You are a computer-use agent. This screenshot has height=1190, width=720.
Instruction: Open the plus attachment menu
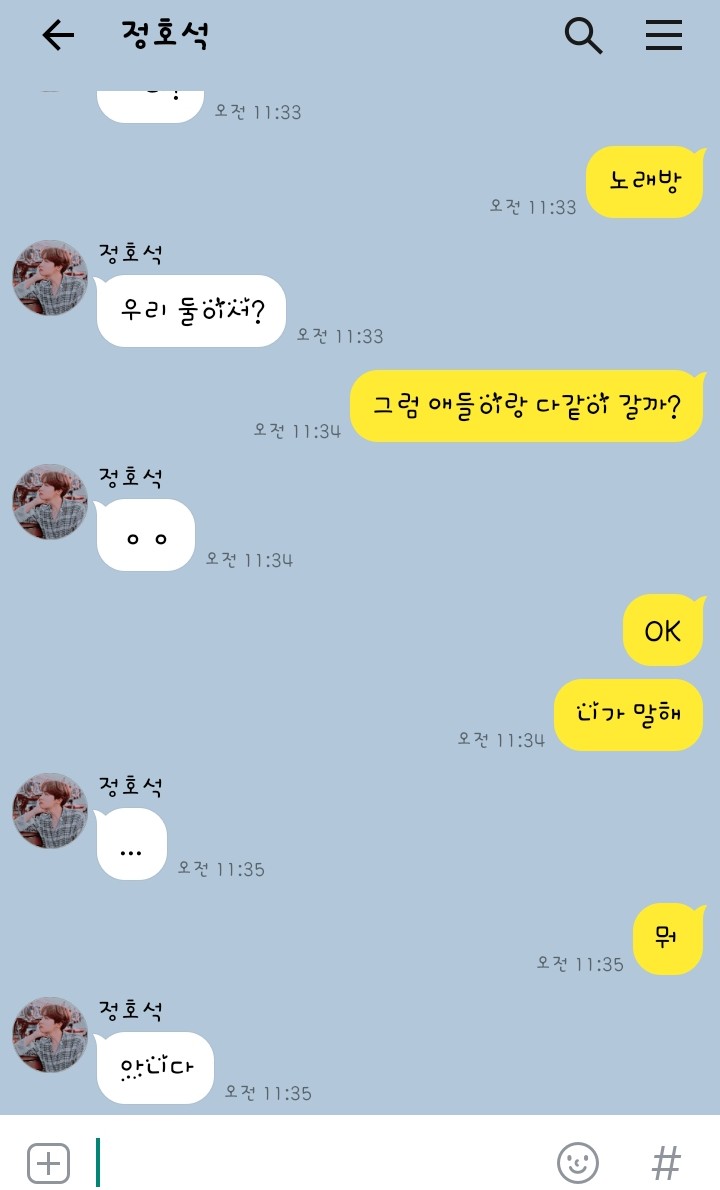coord(48,1163)
